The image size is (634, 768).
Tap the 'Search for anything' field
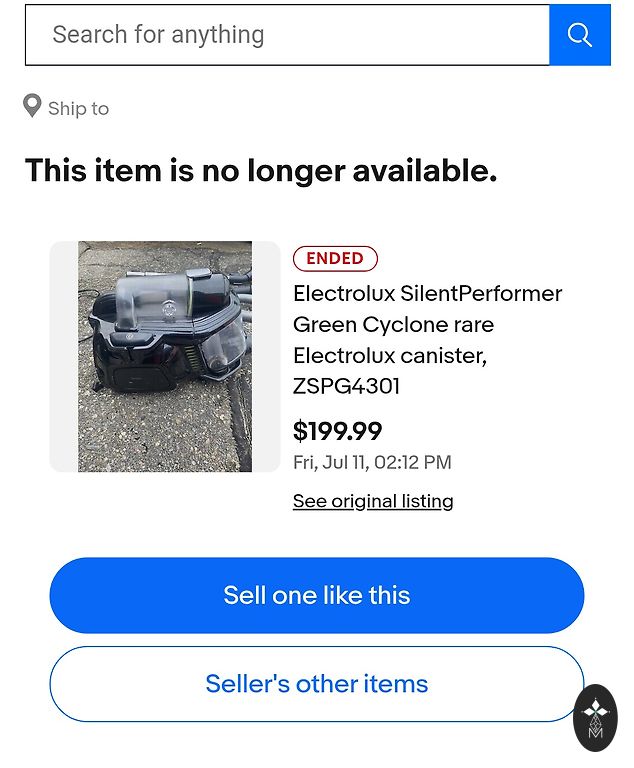(x=287, y=35)
